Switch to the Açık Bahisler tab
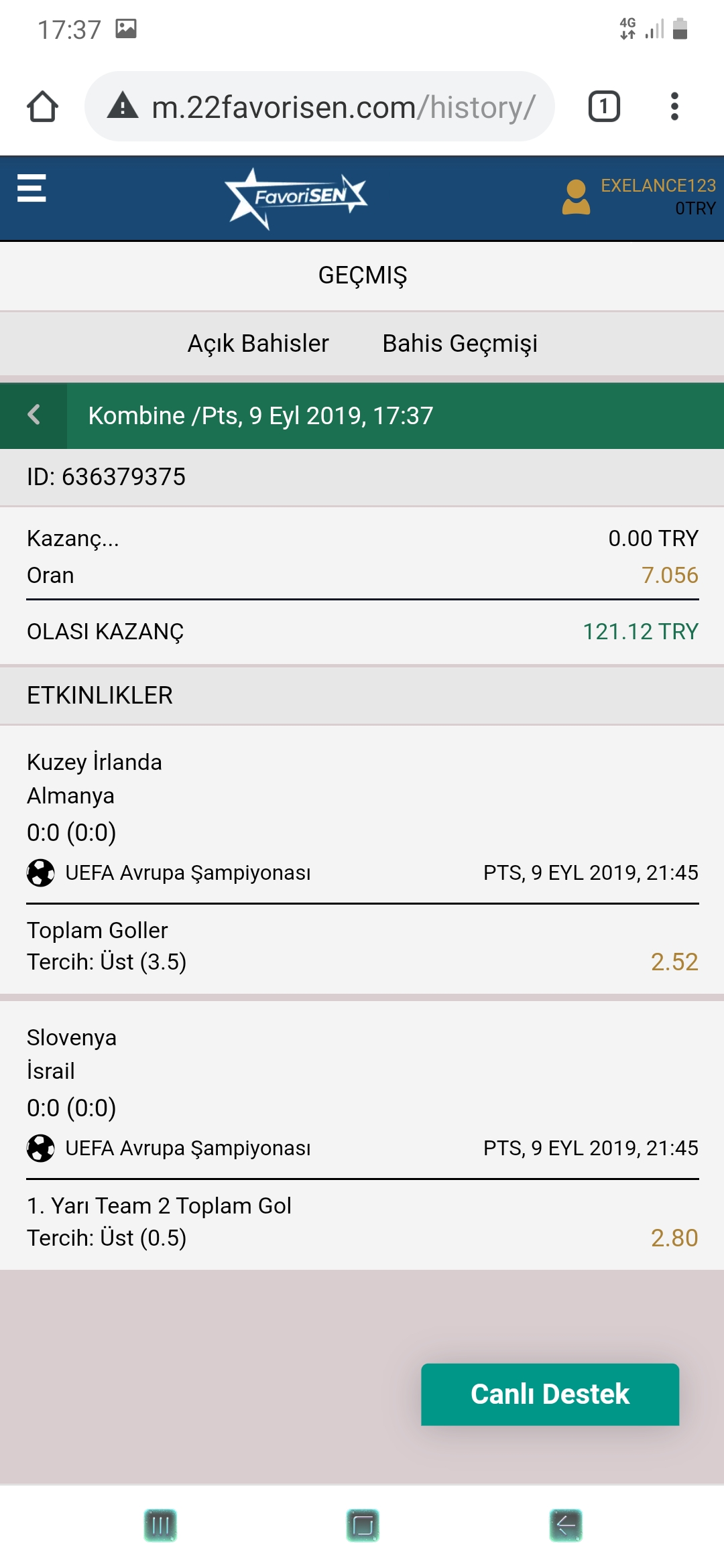The height and width of the screenshot is (1568, 724). tap(258, 344)
